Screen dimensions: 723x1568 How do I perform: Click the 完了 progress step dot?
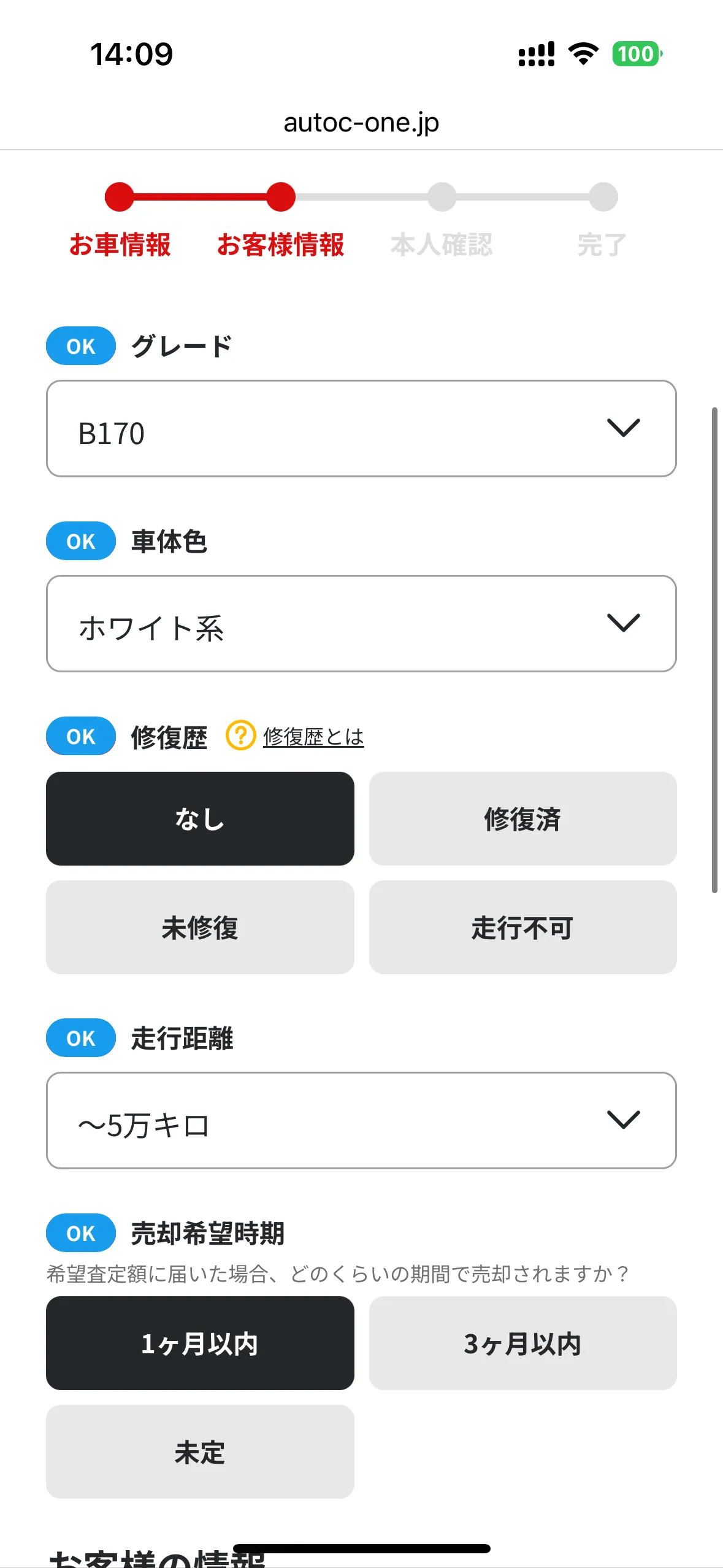click(603, 197)
